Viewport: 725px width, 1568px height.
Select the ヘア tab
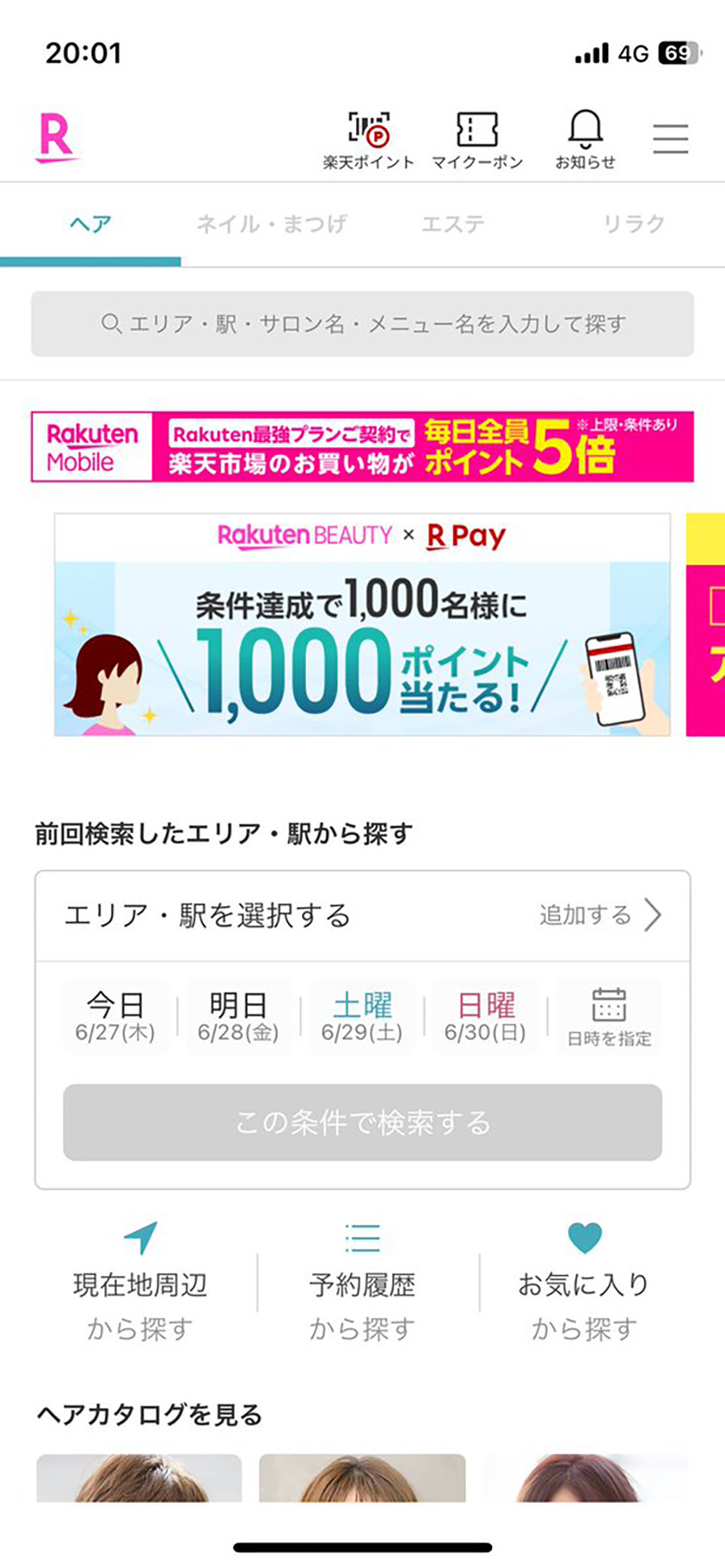[90, 224]
